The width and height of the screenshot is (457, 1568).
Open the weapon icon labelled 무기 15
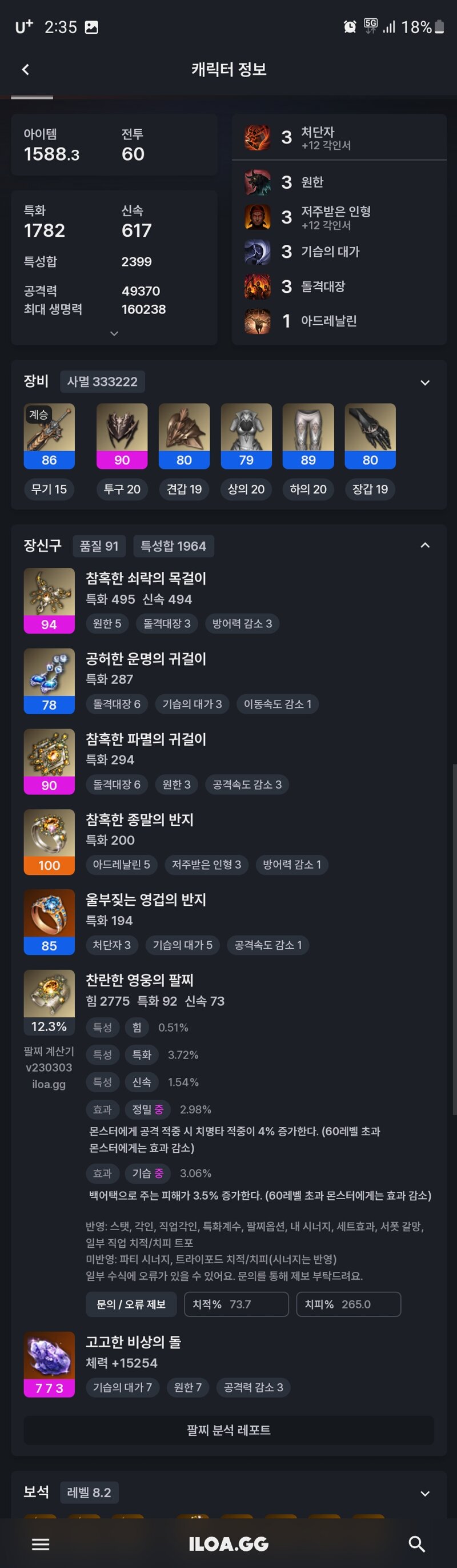point(49,435)
